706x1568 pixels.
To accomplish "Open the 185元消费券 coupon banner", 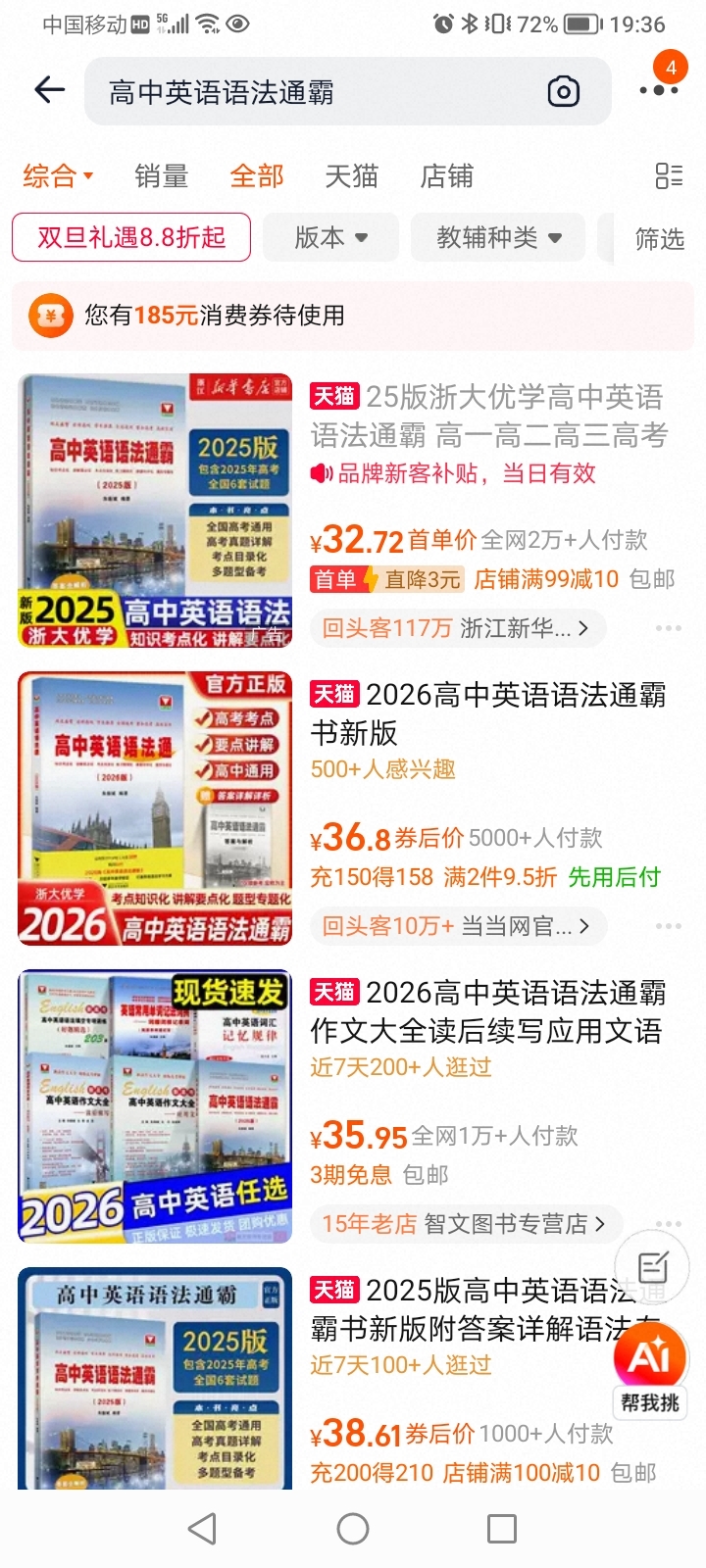I will click(x=353, y=316).
